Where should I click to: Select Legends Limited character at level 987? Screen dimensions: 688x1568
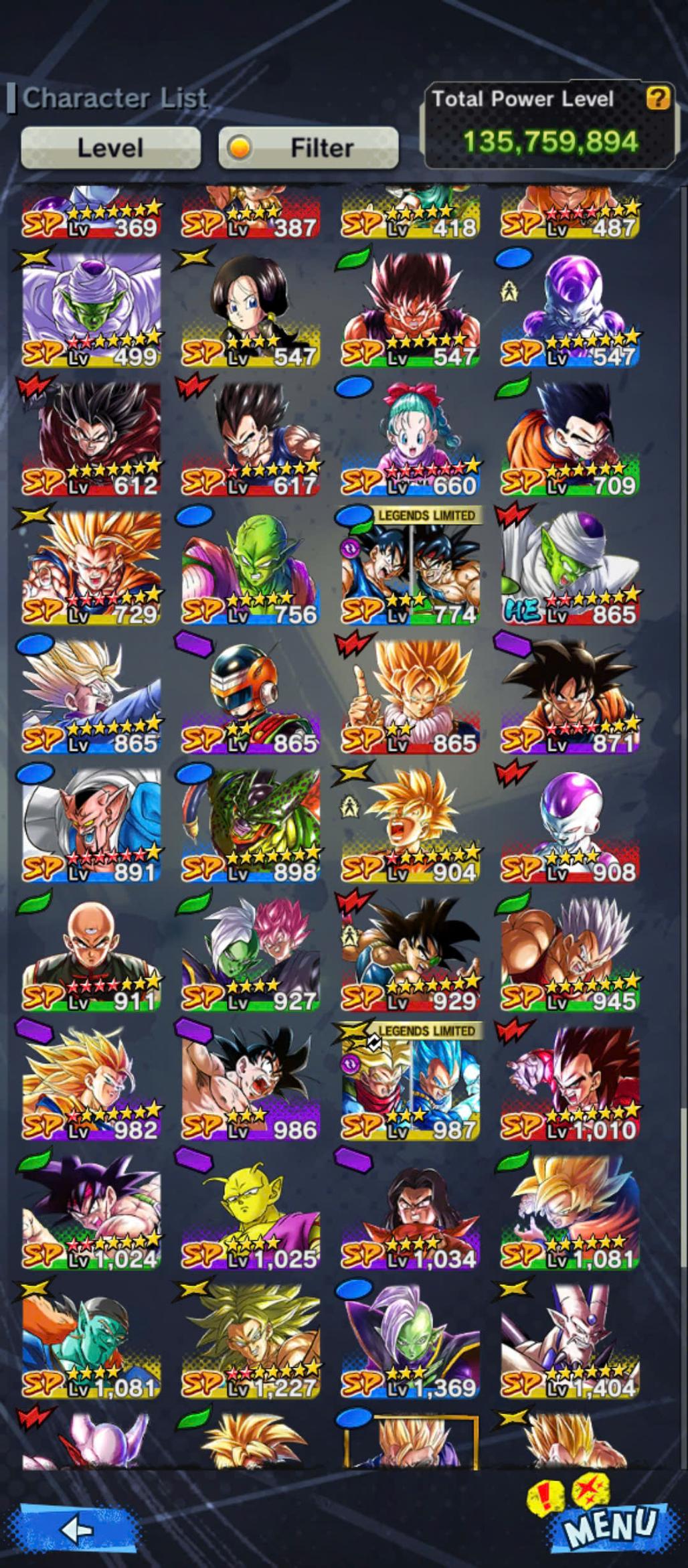coord(411,1081)
